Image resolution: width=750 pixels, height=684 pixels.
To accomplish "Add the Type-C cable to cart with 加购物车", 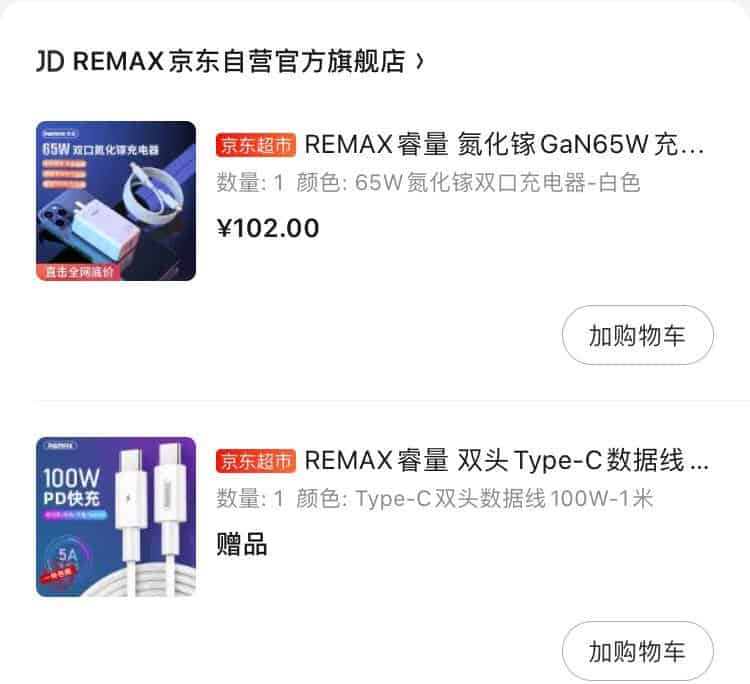I will click(x=637, y=652).
